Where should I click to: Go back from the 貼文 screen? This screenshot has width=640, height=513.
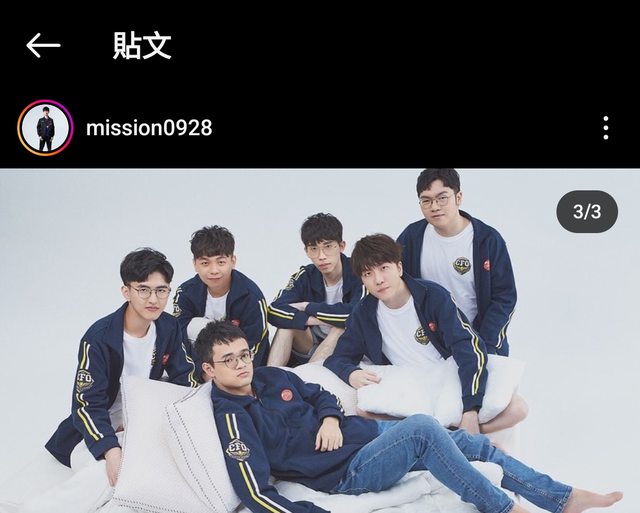click(x=43, y=45)
